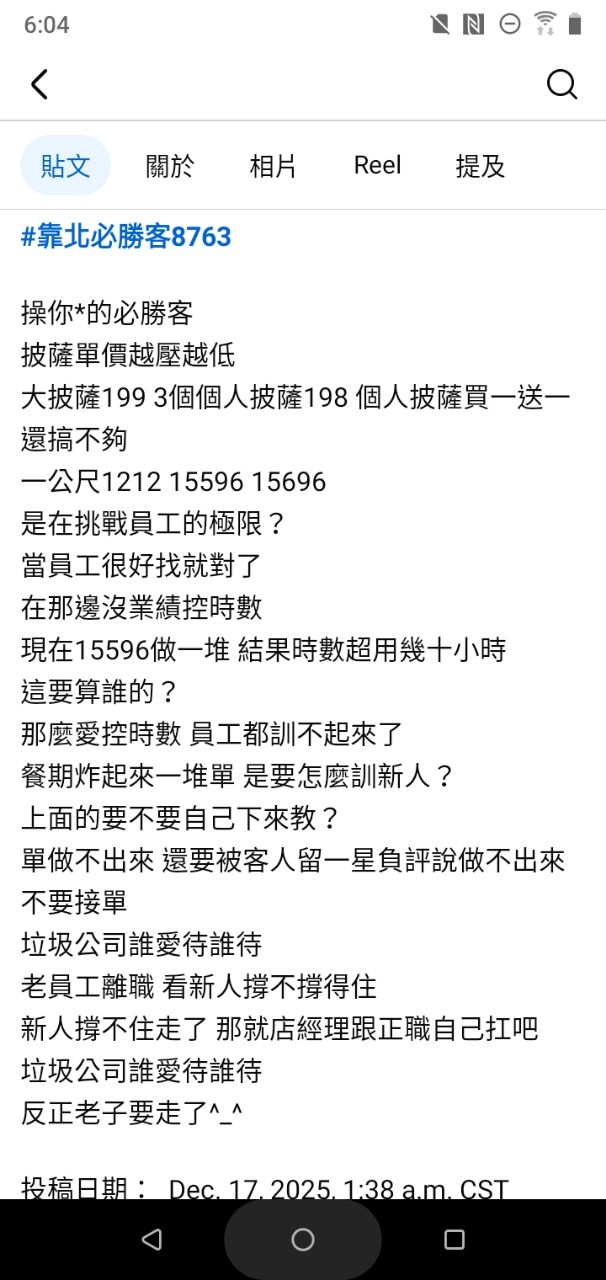This screenshot has height=1280, width=606.
Task: Open the search magnifier icon
Action: pos(562,85)
